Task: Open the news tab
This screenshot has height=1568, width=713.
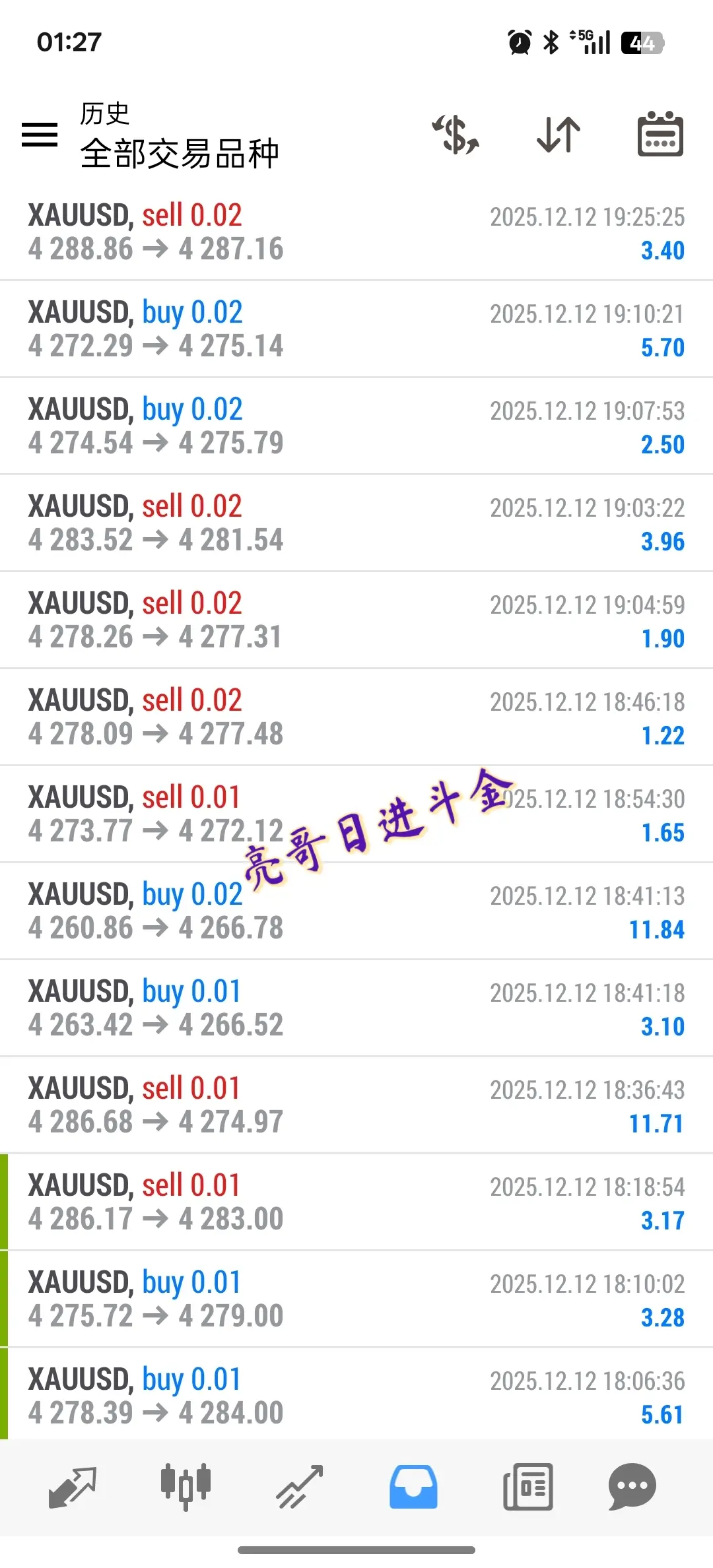Action: [527, 1487]
